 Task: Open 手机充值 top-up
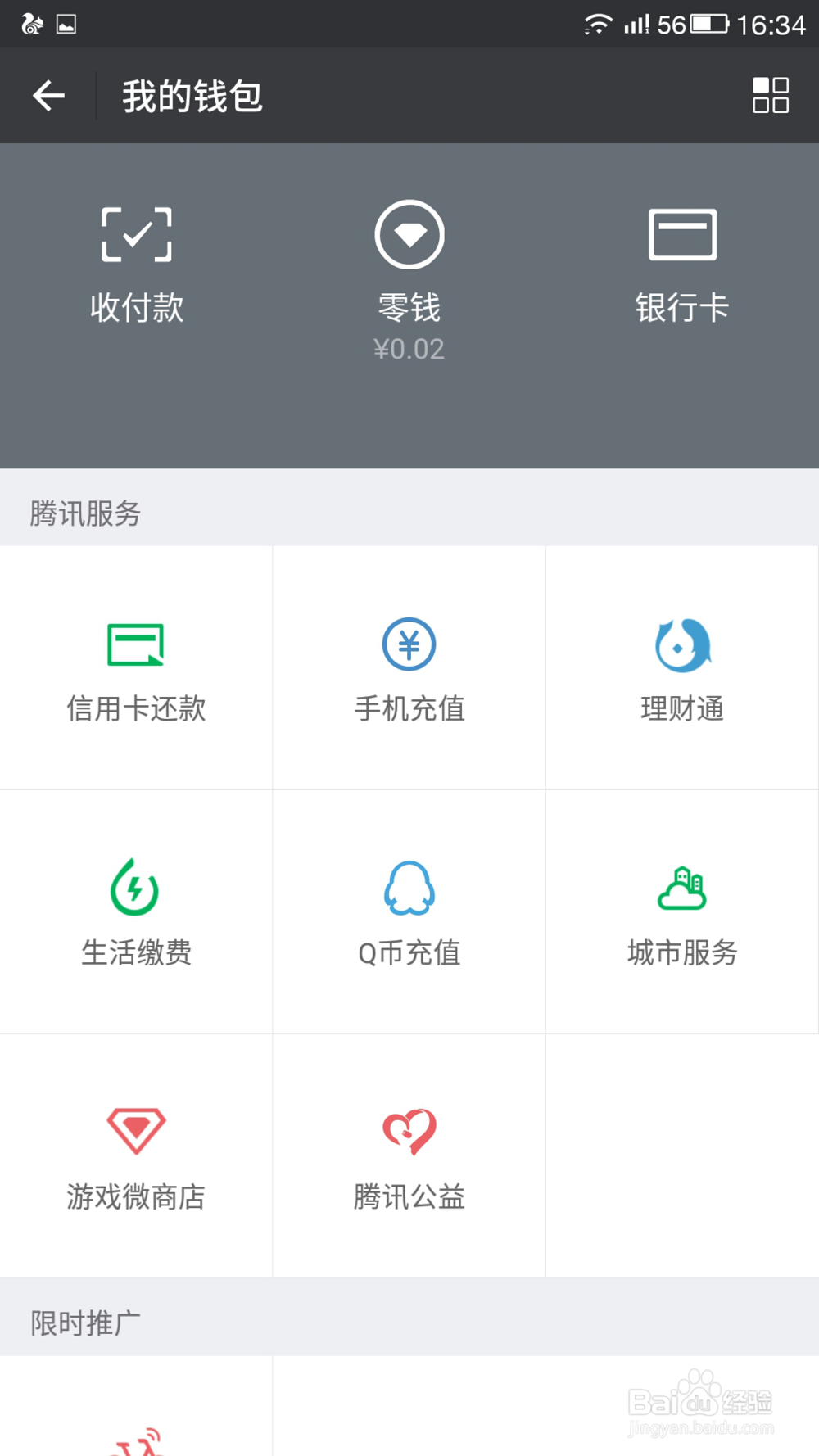[409, 668]
